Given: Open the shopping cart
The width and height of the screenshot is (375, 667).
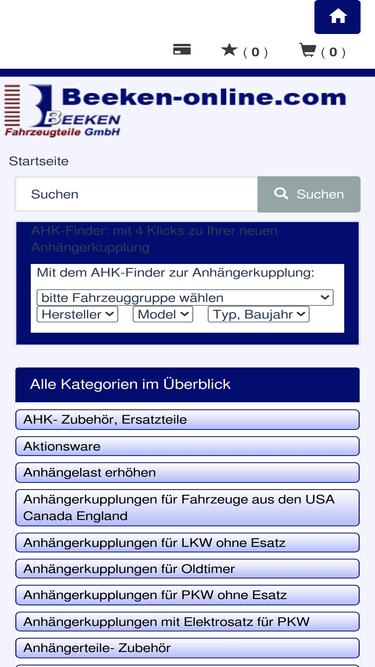Looking at the screenshot, I should click(322, 51).
